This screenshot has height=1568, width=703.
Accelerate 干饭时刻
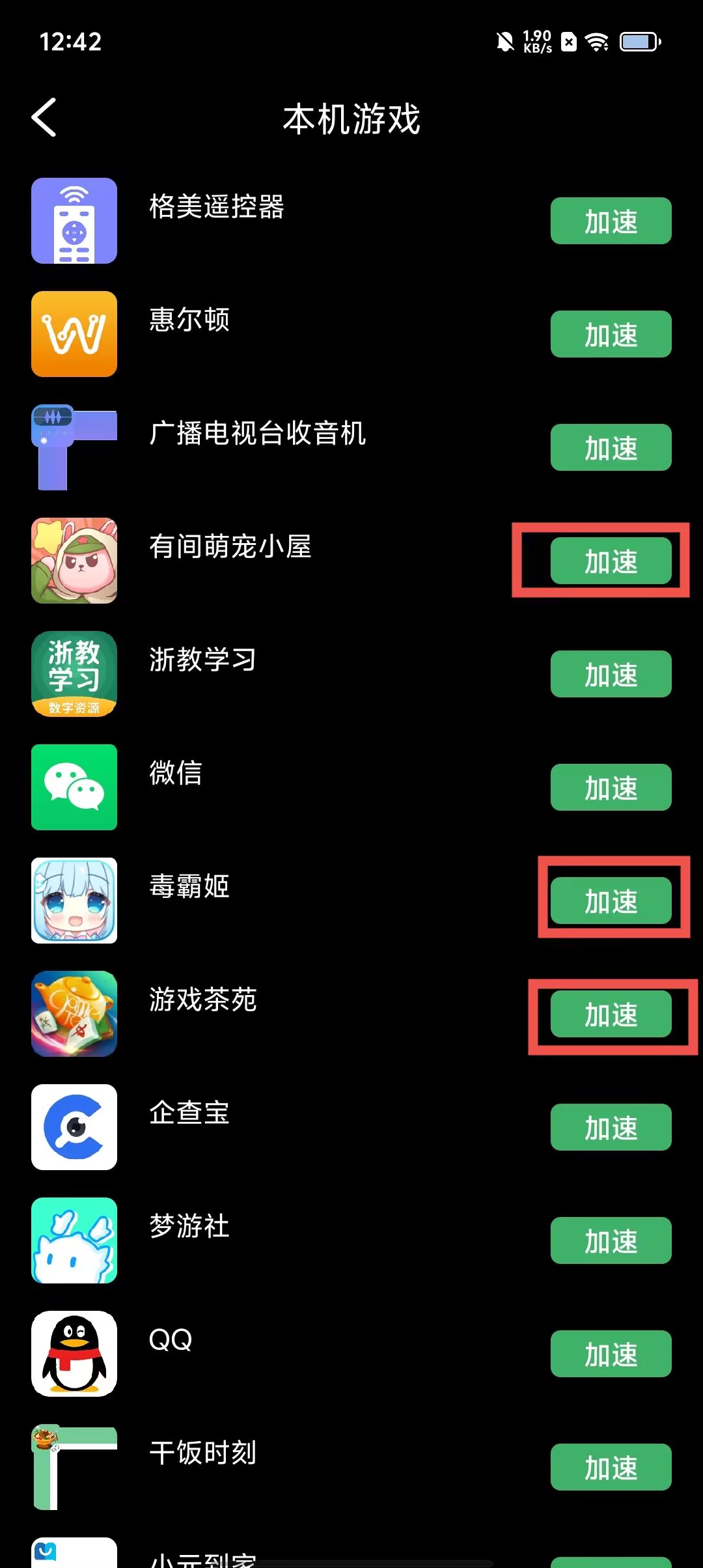pos(611,1468)
